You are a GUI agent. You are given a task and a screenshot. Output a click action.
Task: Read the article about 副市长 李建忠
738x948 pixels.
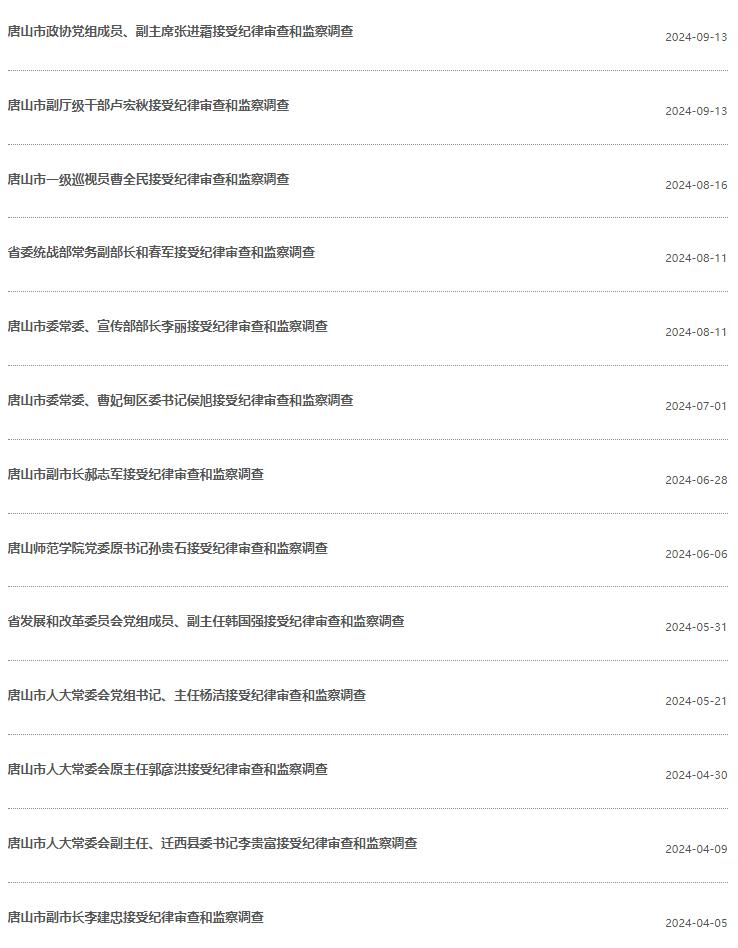(x=135, y=917)
